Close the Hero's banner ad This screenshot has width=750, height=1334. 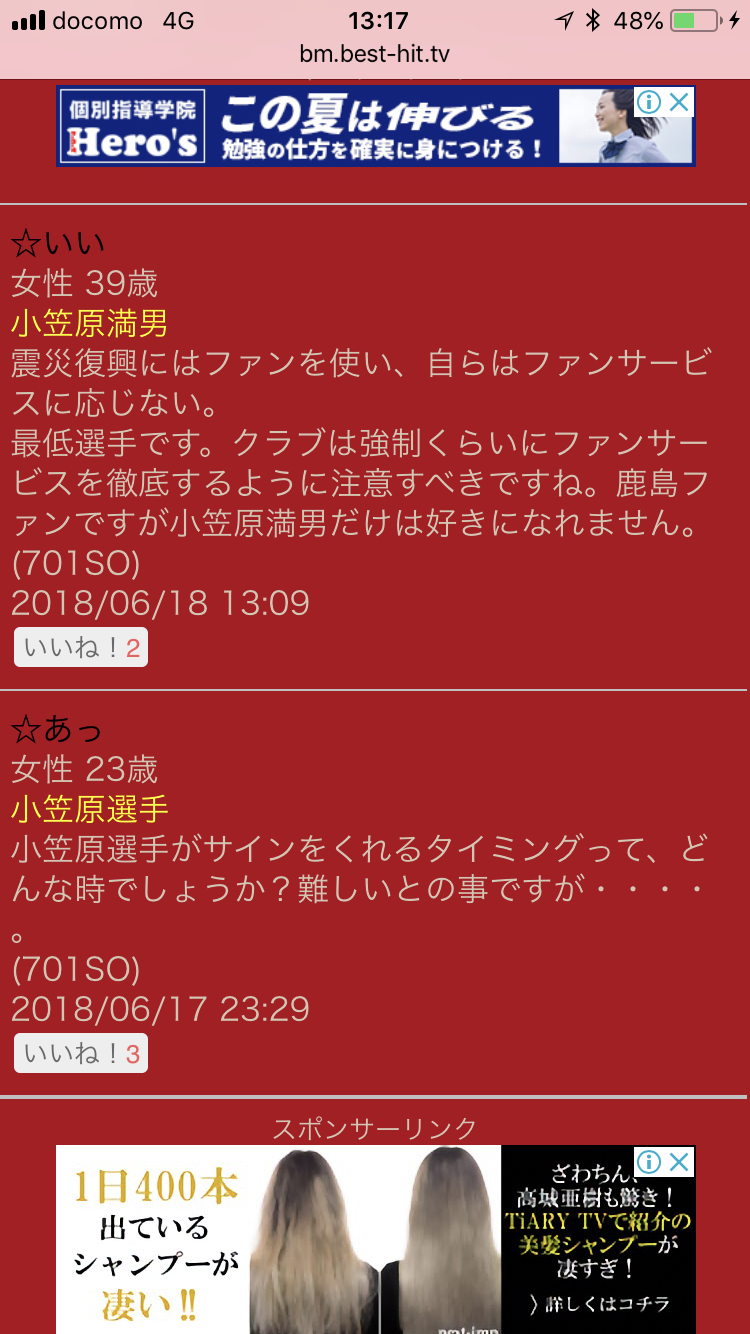679,102
